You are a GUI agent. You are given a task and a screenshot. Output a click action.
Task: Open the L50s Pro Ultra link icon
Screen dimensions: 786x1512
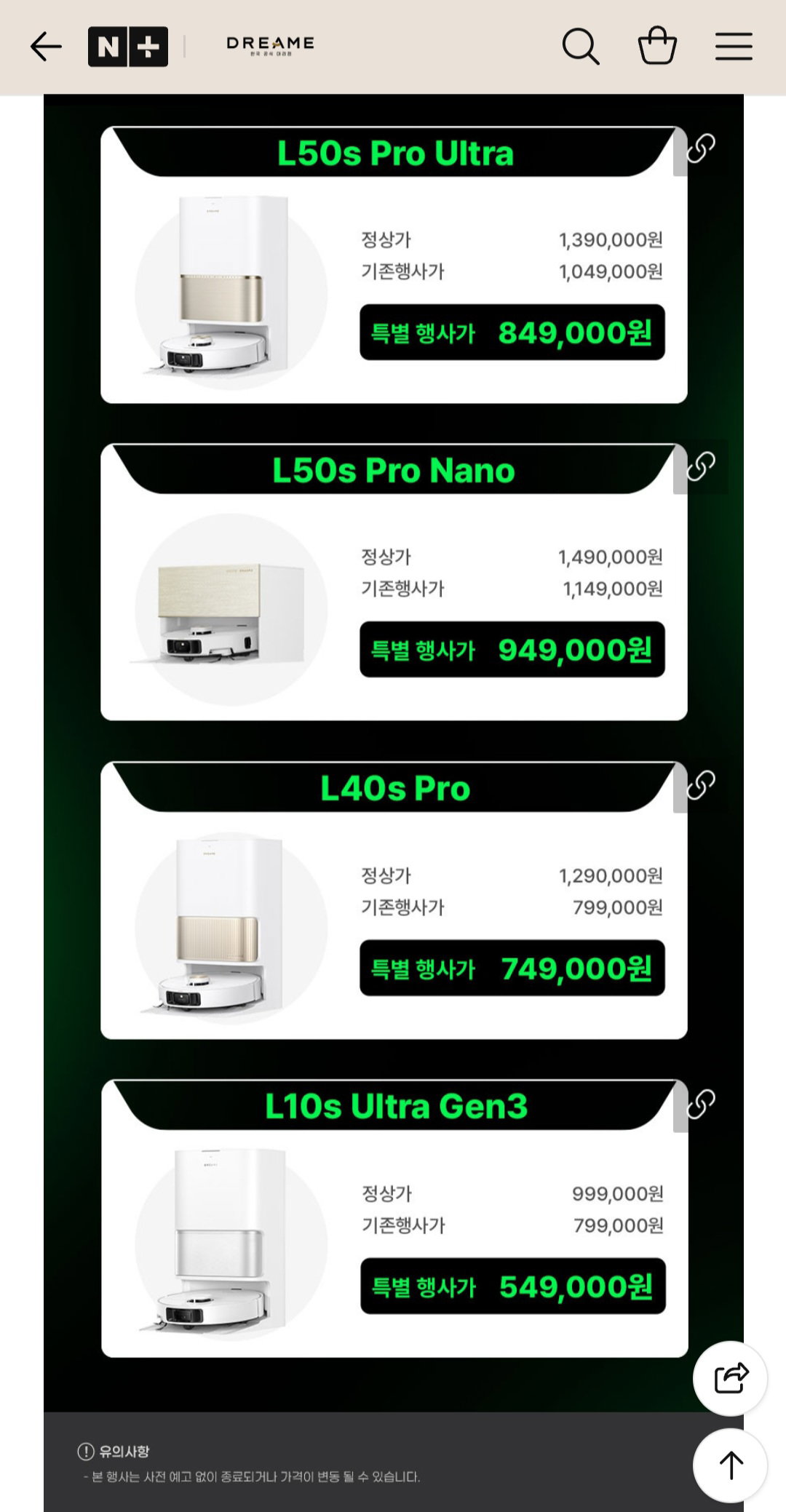coord(701,148)
